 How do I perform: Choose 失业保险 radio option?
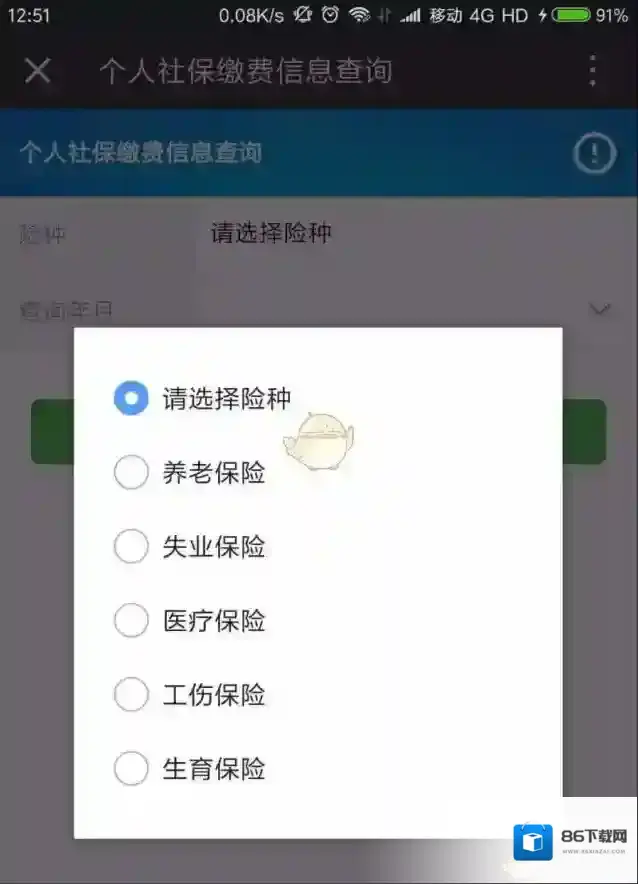pos(131,546)
